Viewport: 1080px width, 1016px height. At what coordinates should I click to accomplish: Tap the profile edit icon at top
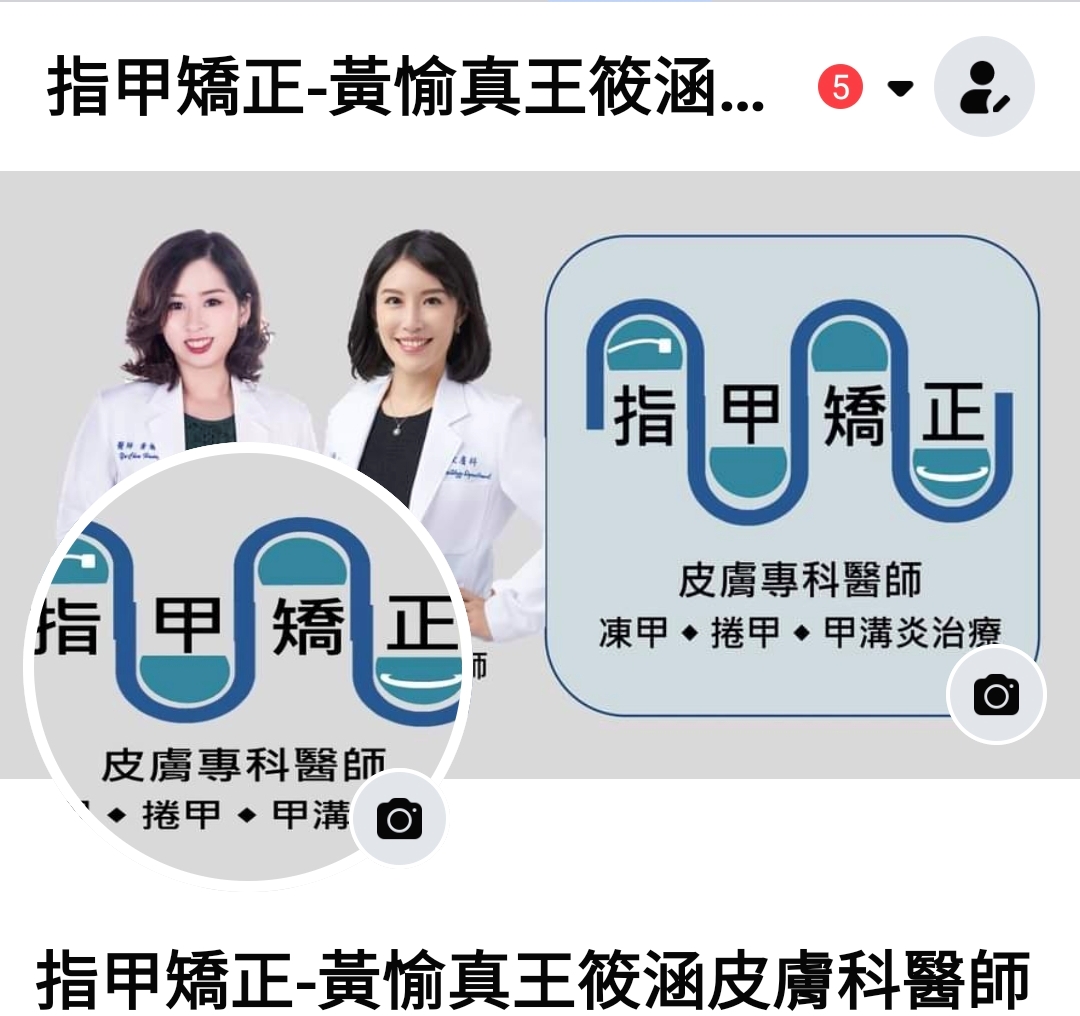pos(983,87)
